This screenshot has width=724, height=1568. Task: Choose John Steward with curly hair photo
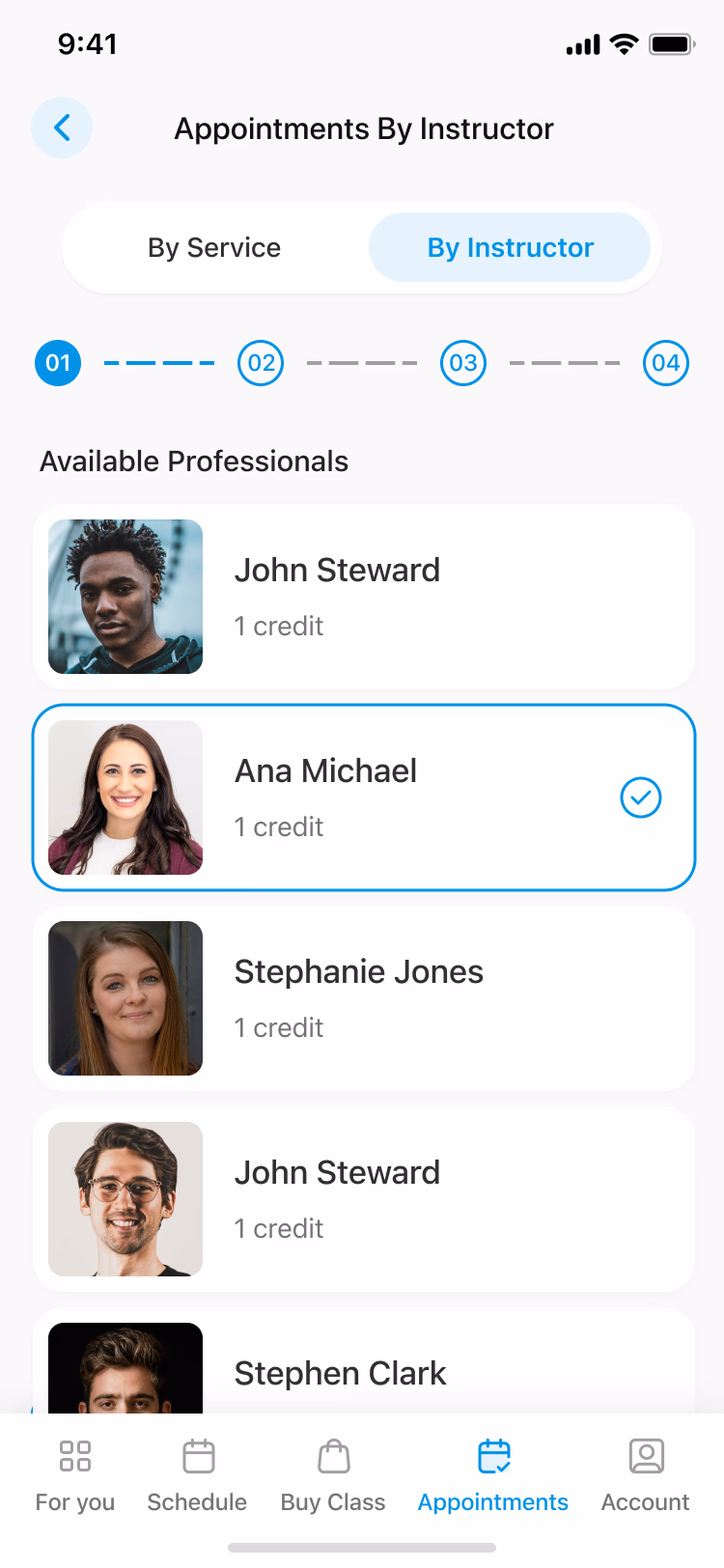coord(364,597)
